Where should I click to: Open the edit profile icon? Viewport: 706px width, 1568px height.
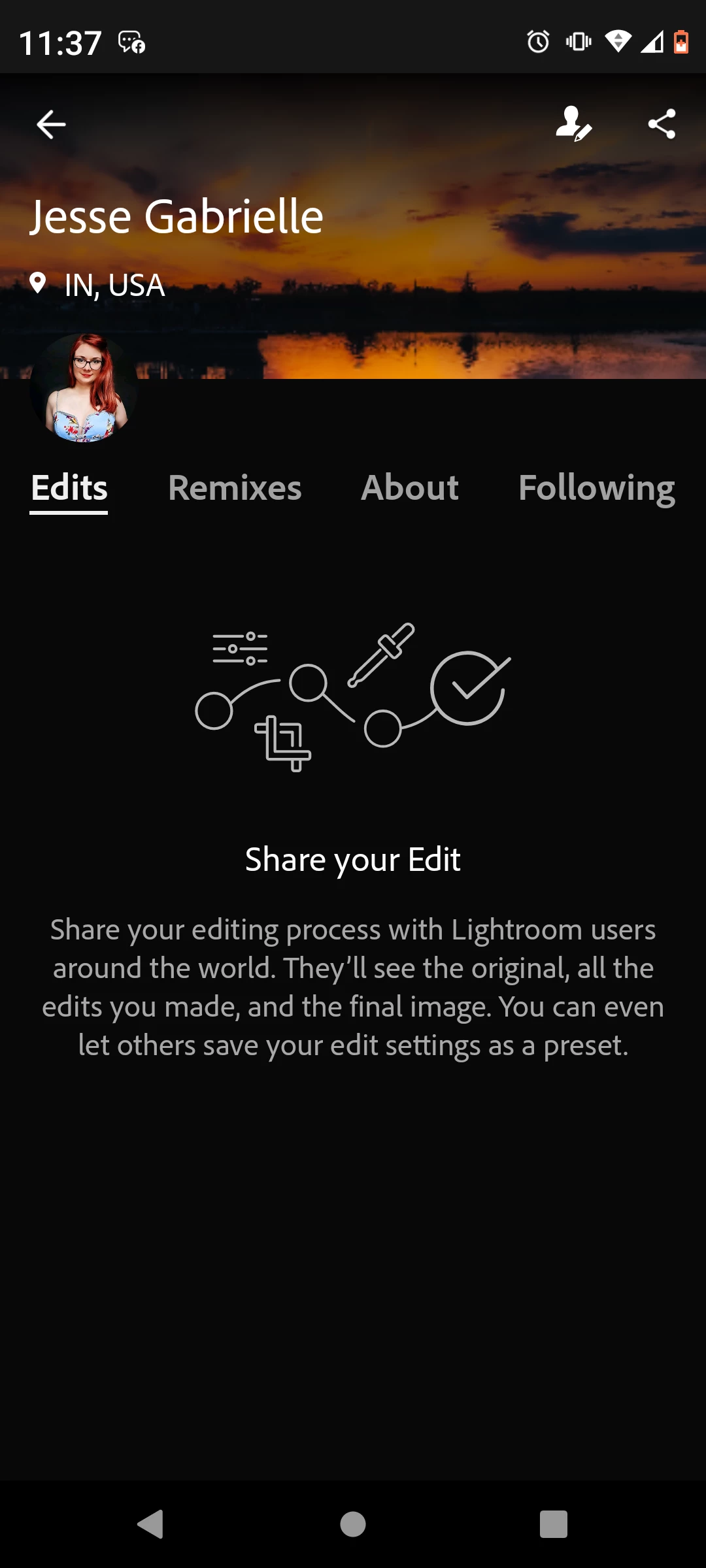pyautogui.click(x=573, y=123)
